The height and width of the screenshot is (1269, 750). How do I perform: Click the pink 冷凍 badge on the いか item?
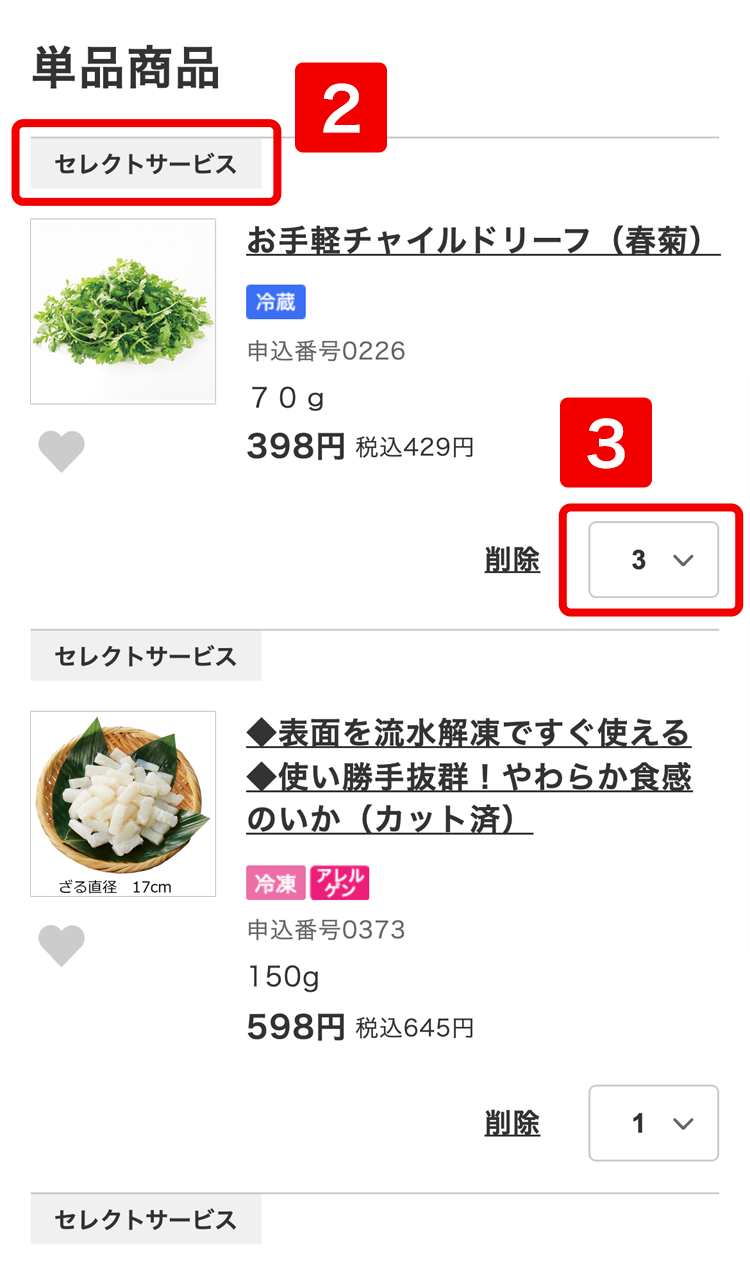[276, 883]
